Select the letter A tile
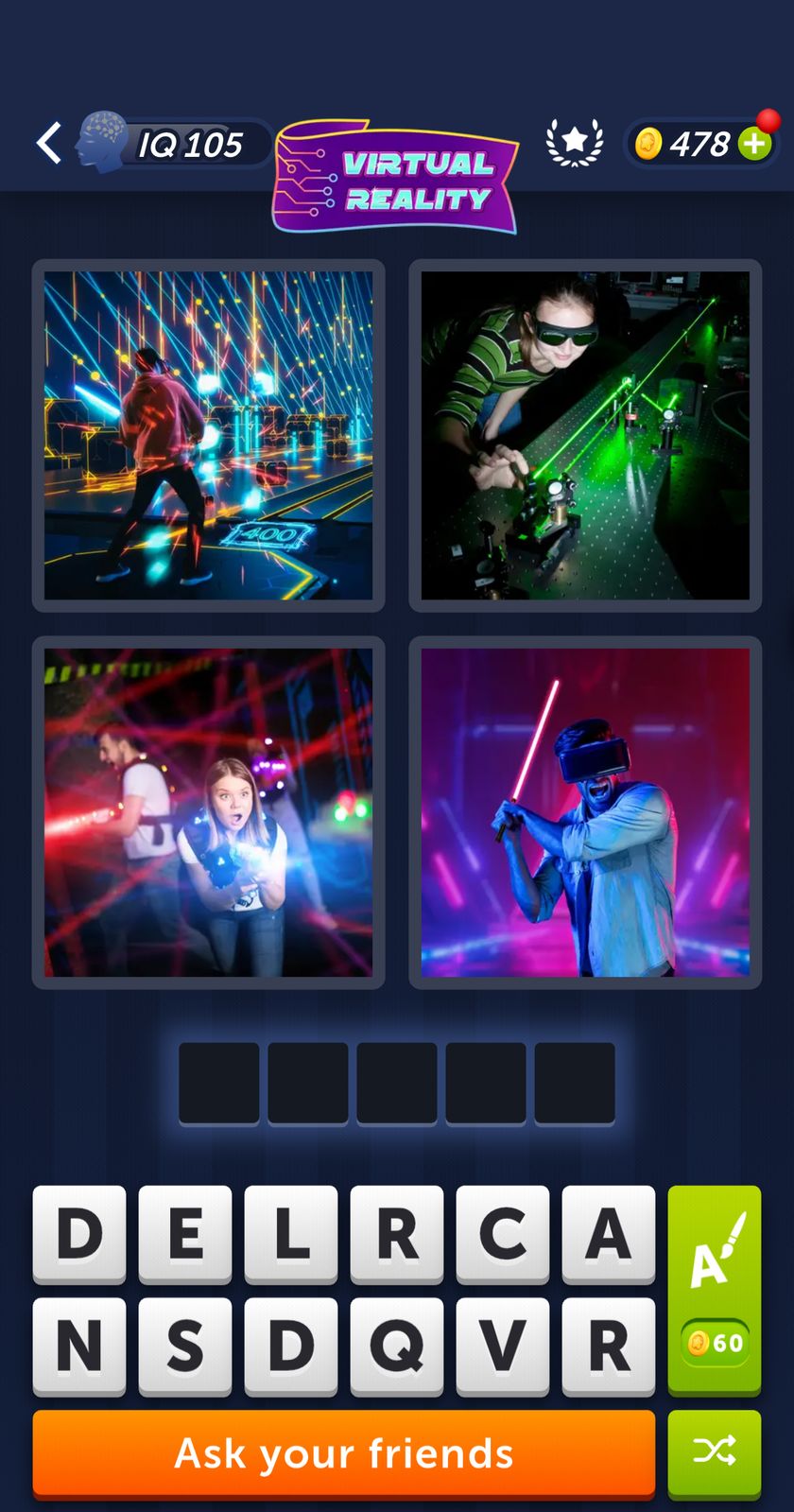This screenshot has height=1512, width=794. point(608,1233)
